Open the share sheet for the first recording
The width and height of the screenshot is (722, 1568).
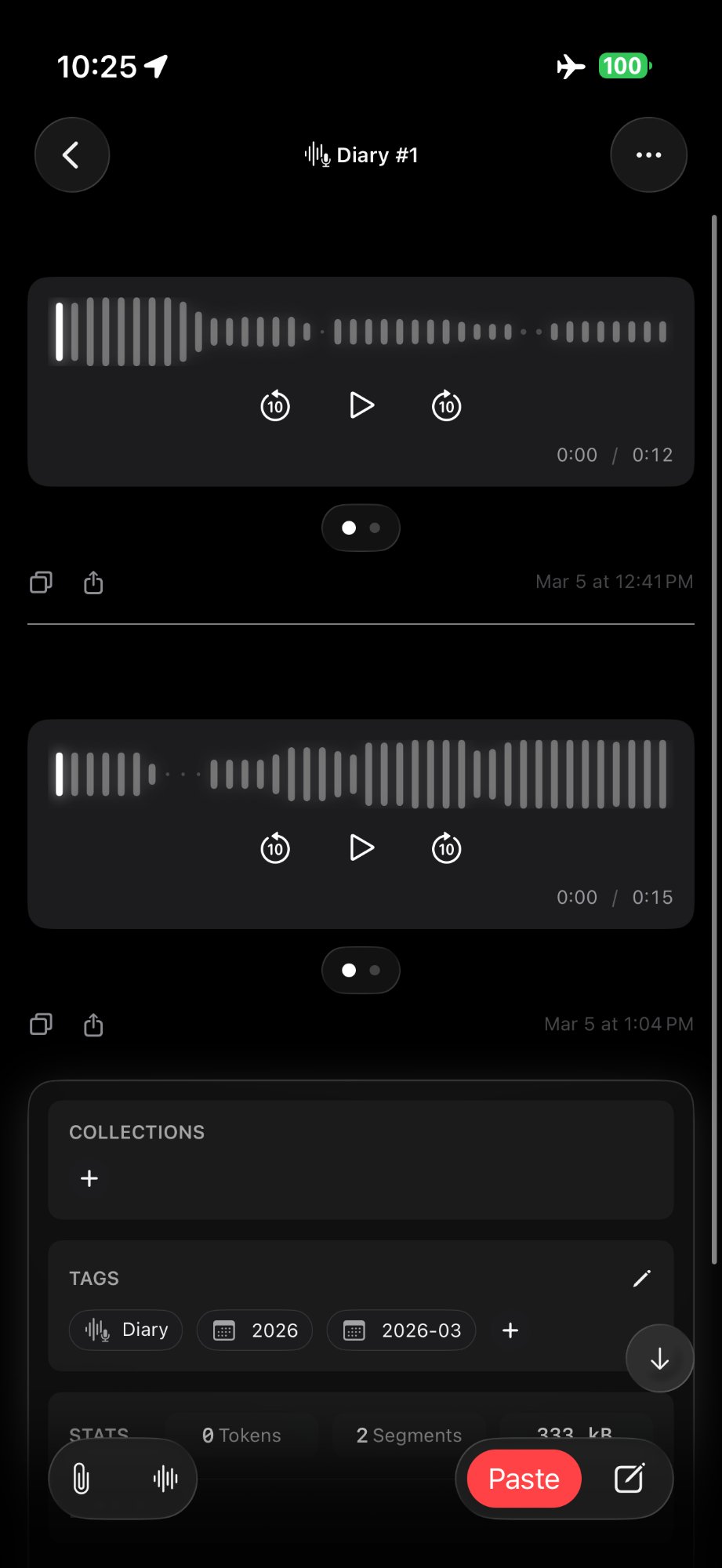pos(93,582)
